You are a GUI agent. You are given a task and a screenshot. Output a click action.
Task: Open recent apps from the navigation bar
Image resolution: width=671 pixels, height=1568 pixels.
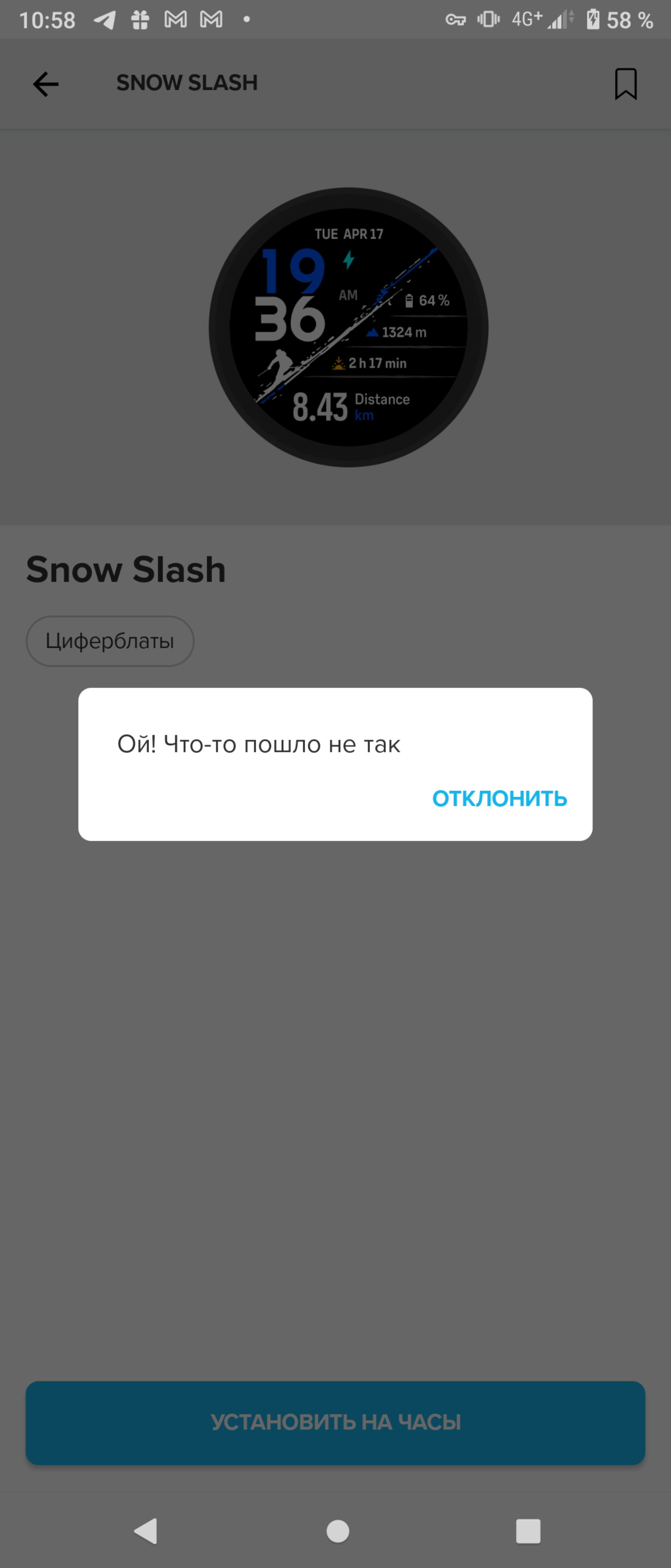tap(527, 1531)
